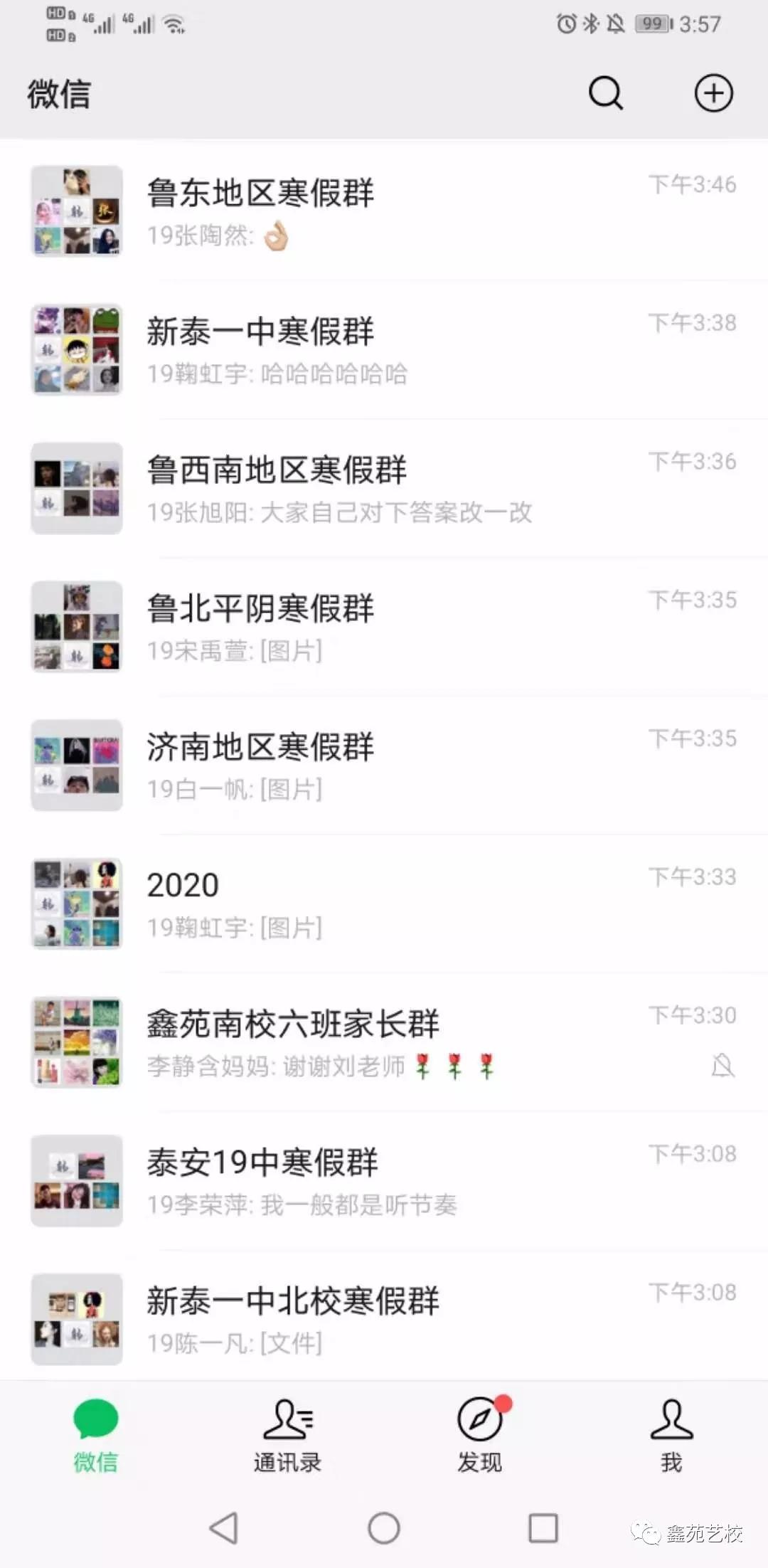Viewport: 768px width, 1568px height.
Task: Open the 新泰一中寒假群 chat
Action: click(x=384, y=350)
